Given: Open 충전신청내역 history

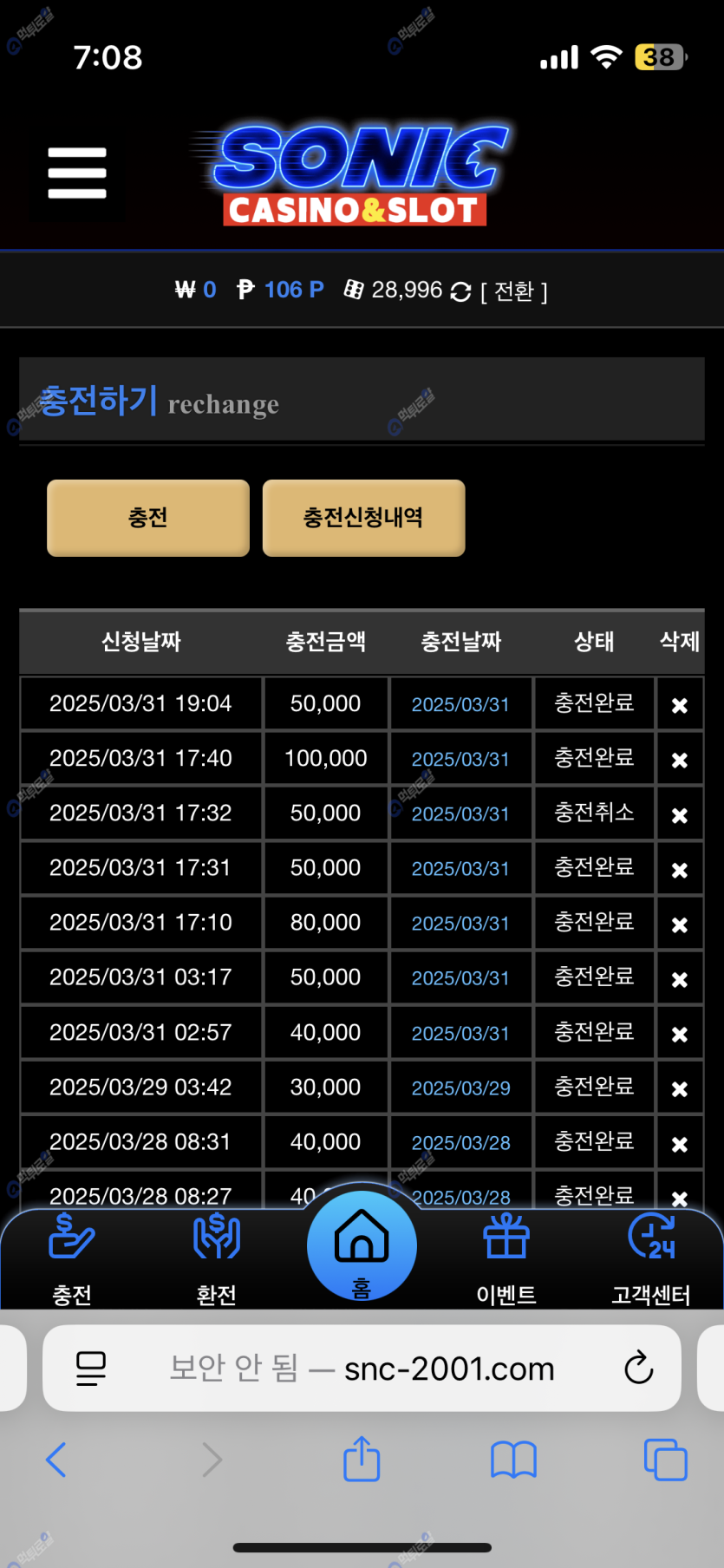Looking at the screenshot, I should click(x=363, y=518).
